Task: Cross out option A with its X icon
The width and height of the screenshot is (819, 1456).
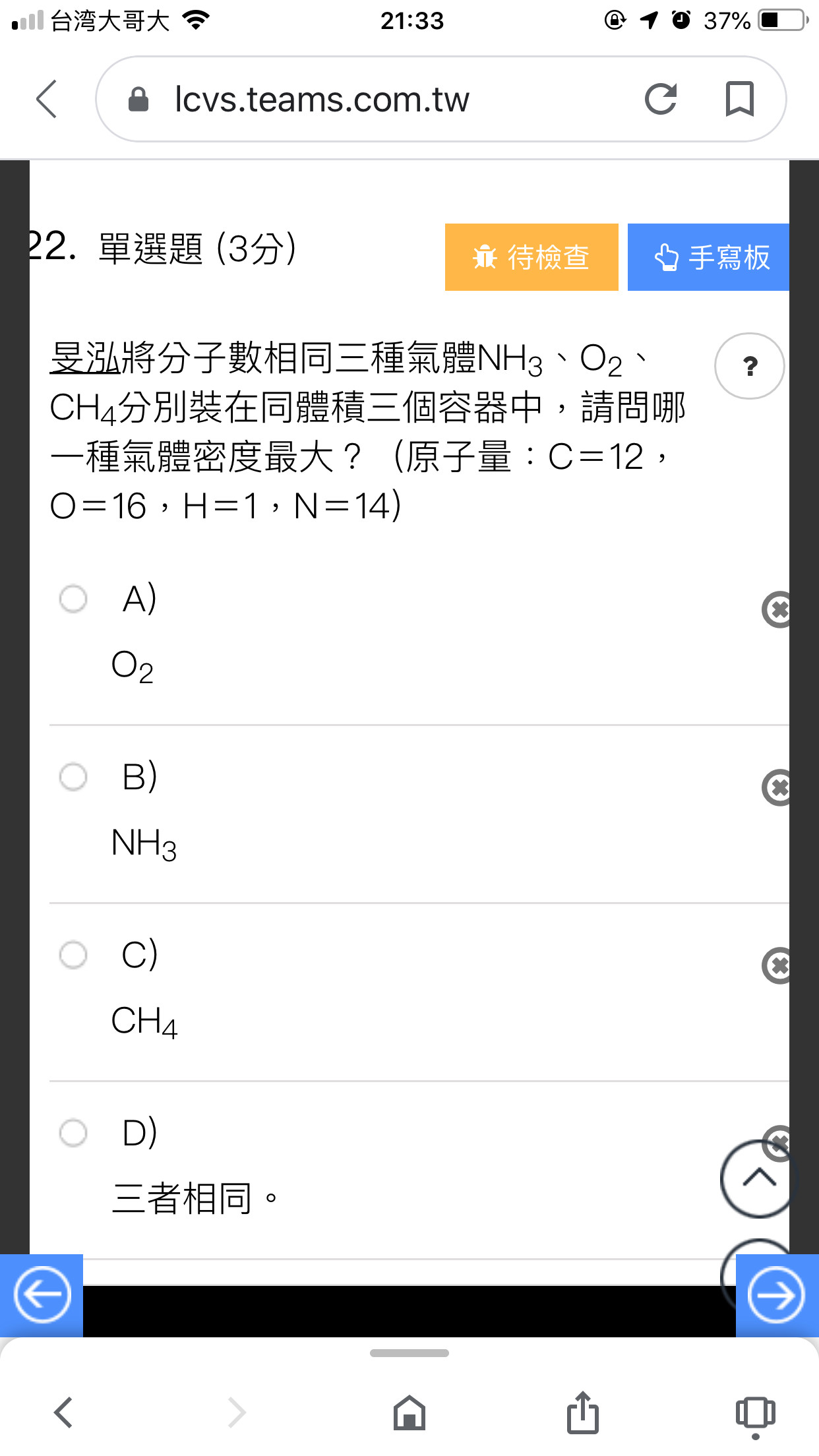Action: click(x=777, y=609)
